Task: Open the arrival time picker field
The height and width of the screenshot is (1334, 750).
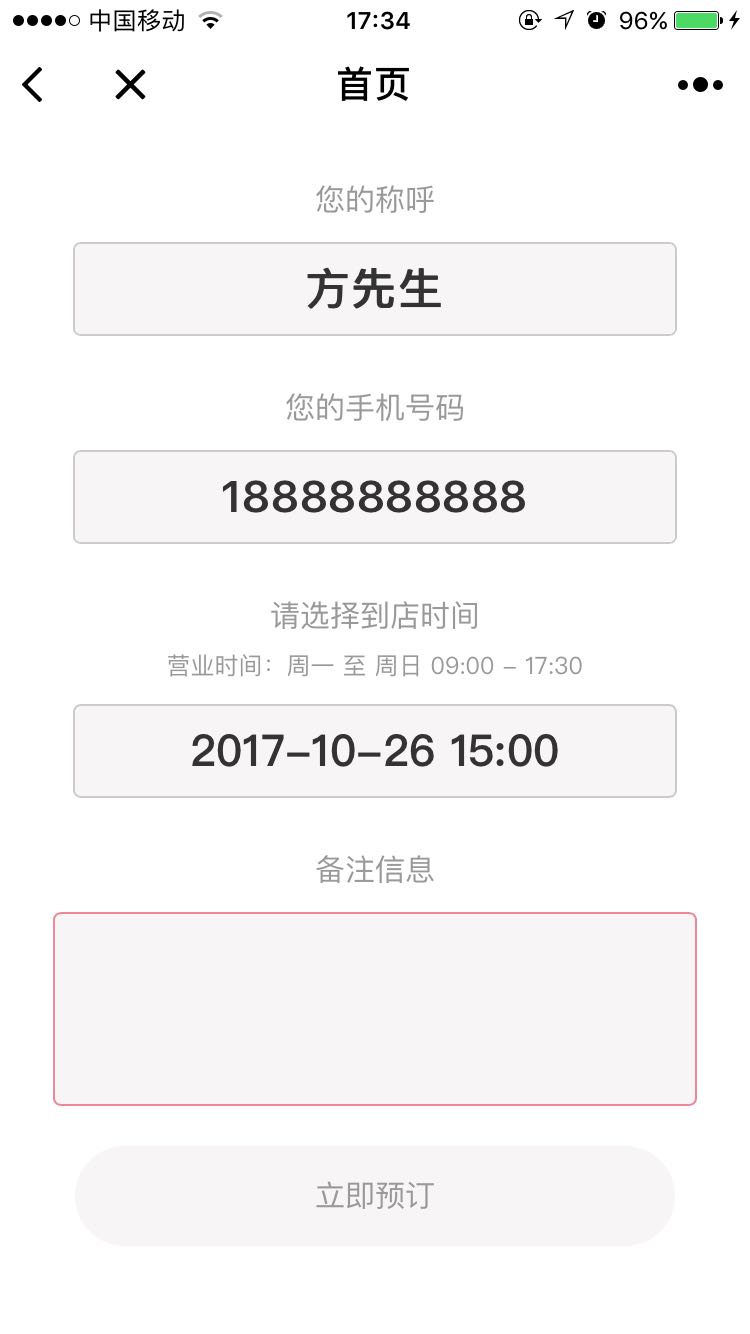Action: (x=375, y=751)
